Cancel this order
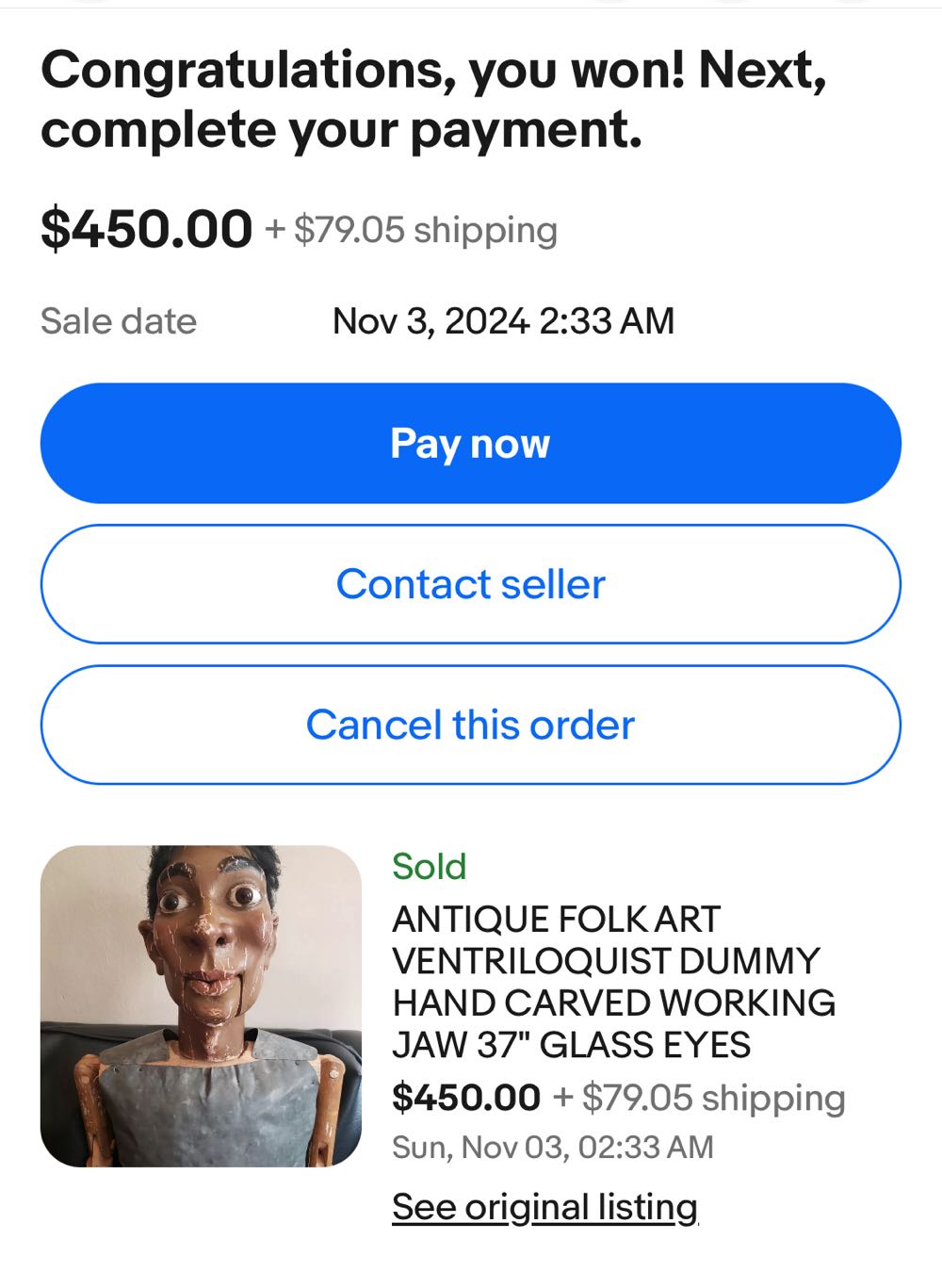 470,725
